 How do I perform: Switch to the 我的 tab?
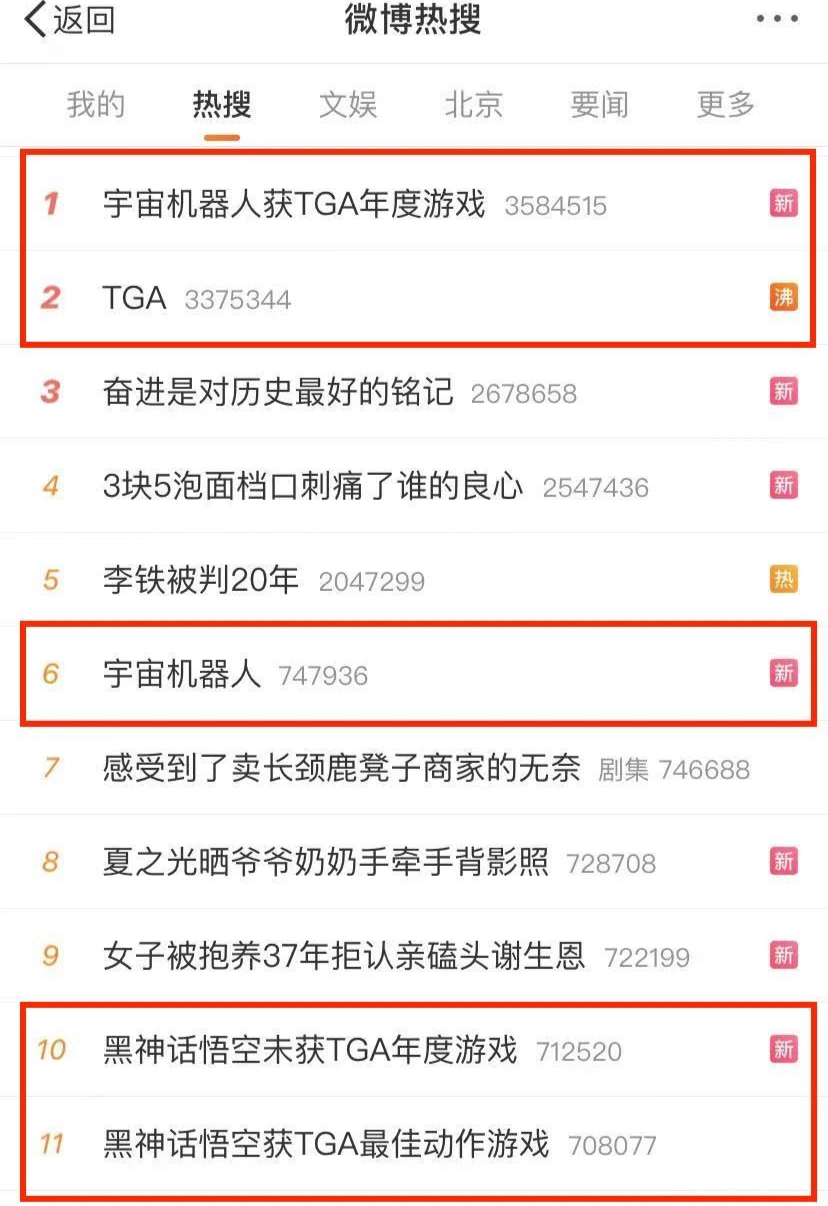[x=96, y=104]
